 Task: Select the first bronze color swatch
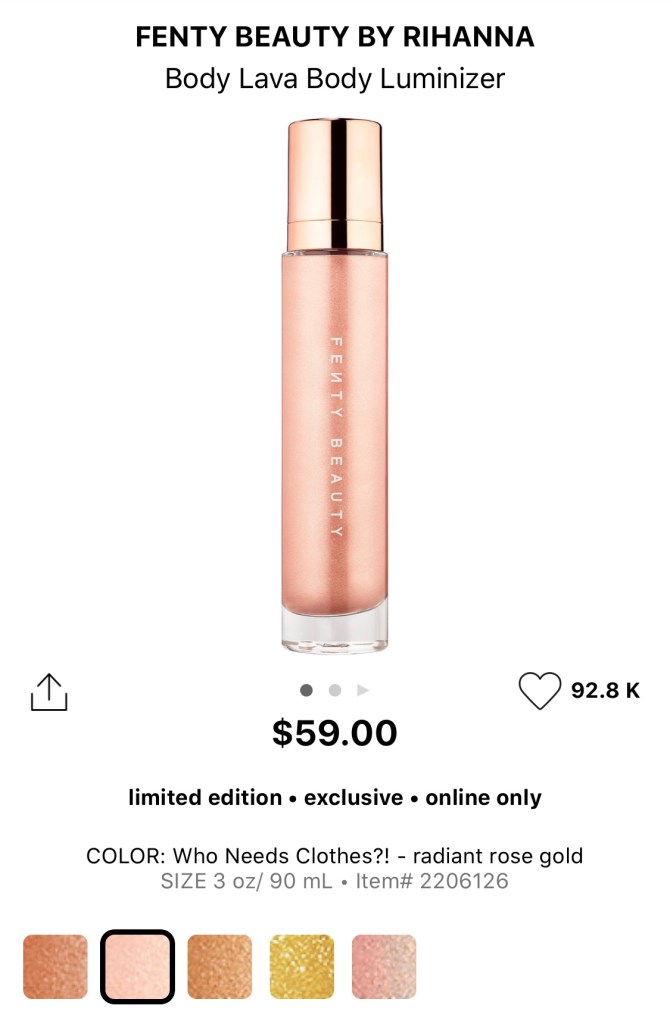coord(56,966)
